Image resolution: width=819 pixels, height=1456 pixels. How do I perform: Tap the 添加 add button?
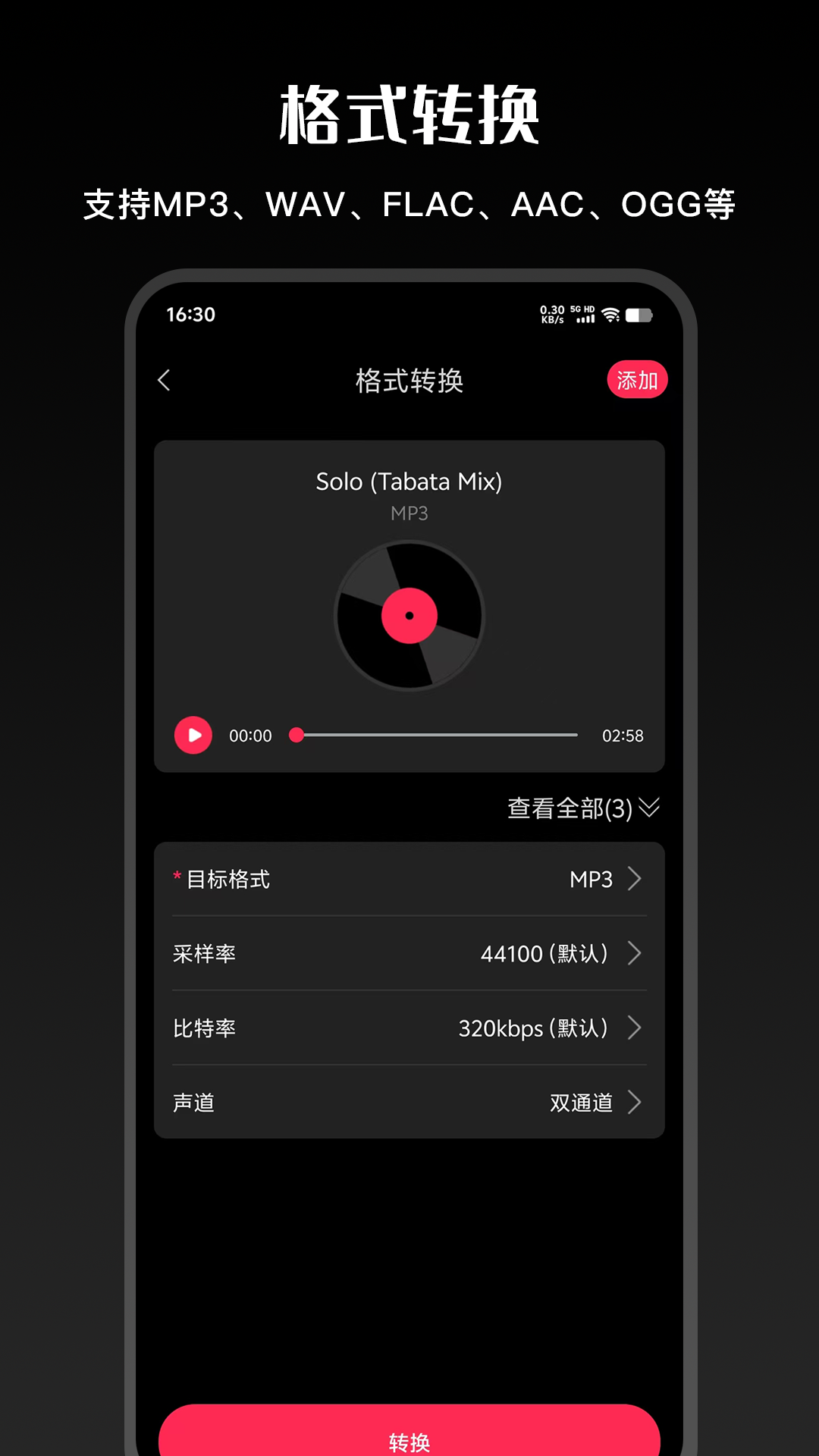[638, 379]
